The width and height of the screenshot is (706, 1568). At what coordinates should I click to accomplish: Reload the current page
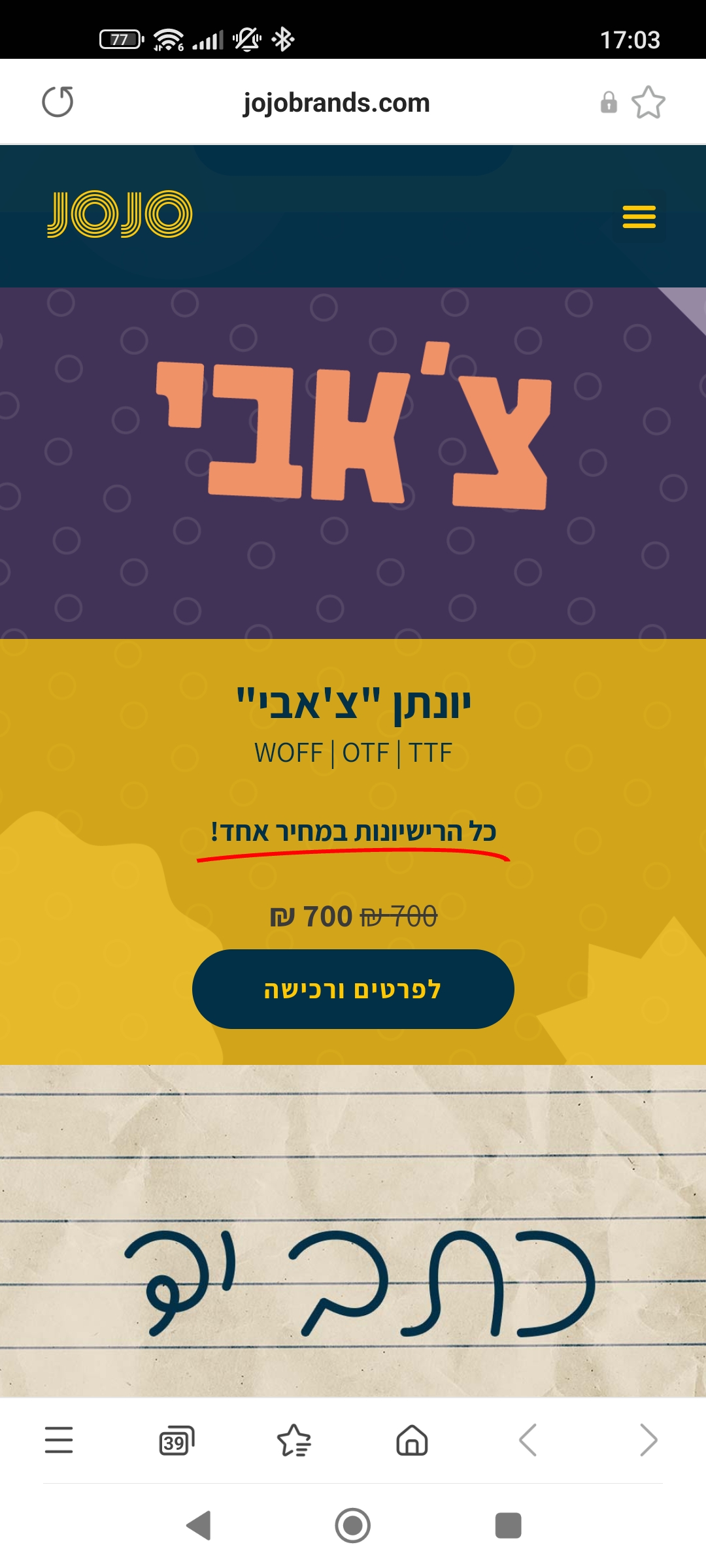pos(58,102)
